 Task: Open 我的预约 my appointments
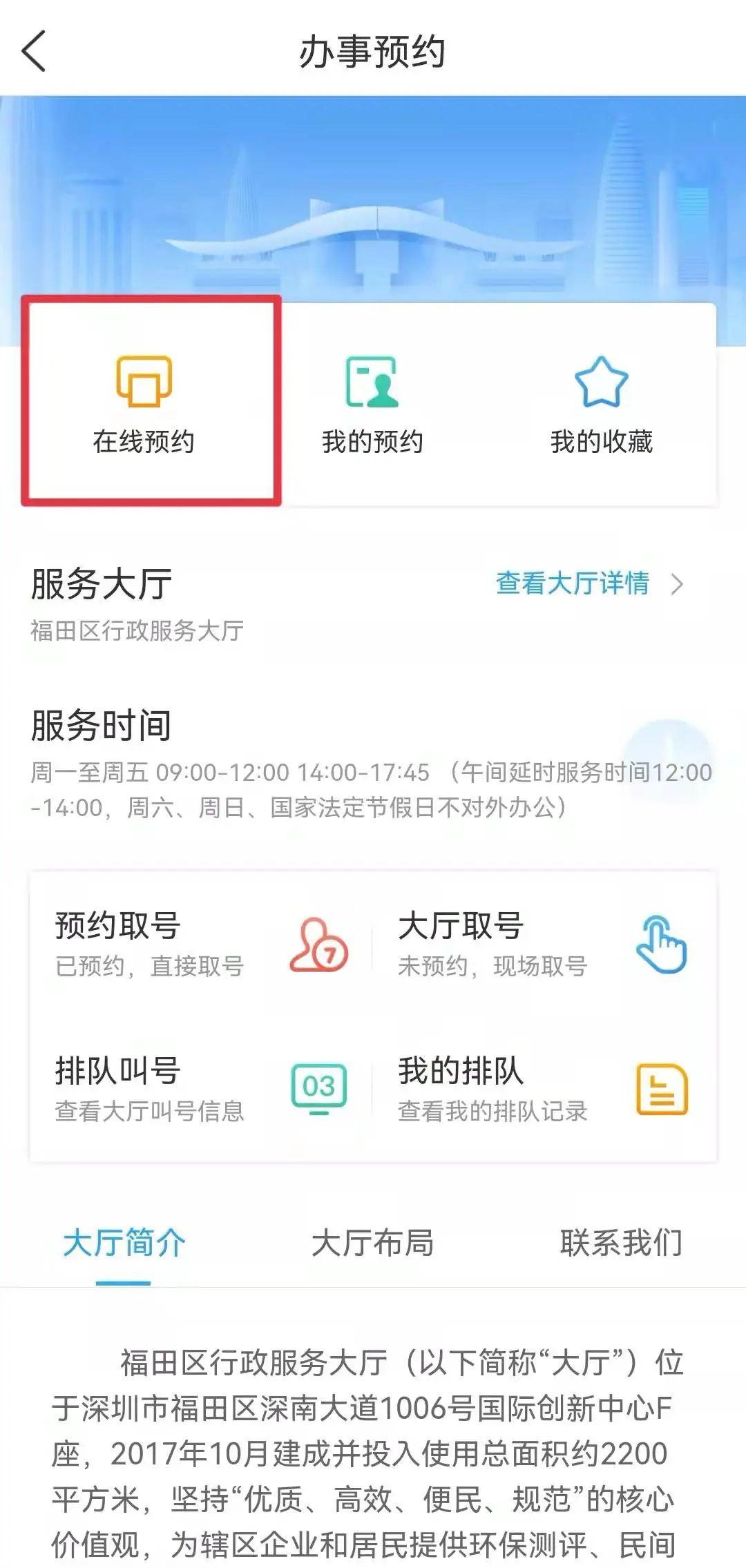[x=372, y=404]
